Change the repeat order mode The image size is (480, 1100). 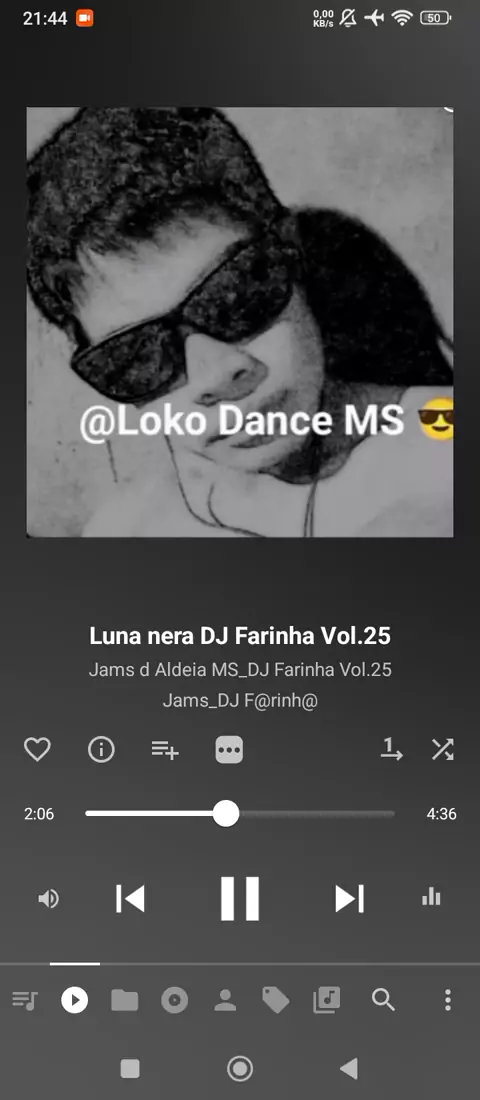pyautogui.click(x=391, y=749)
